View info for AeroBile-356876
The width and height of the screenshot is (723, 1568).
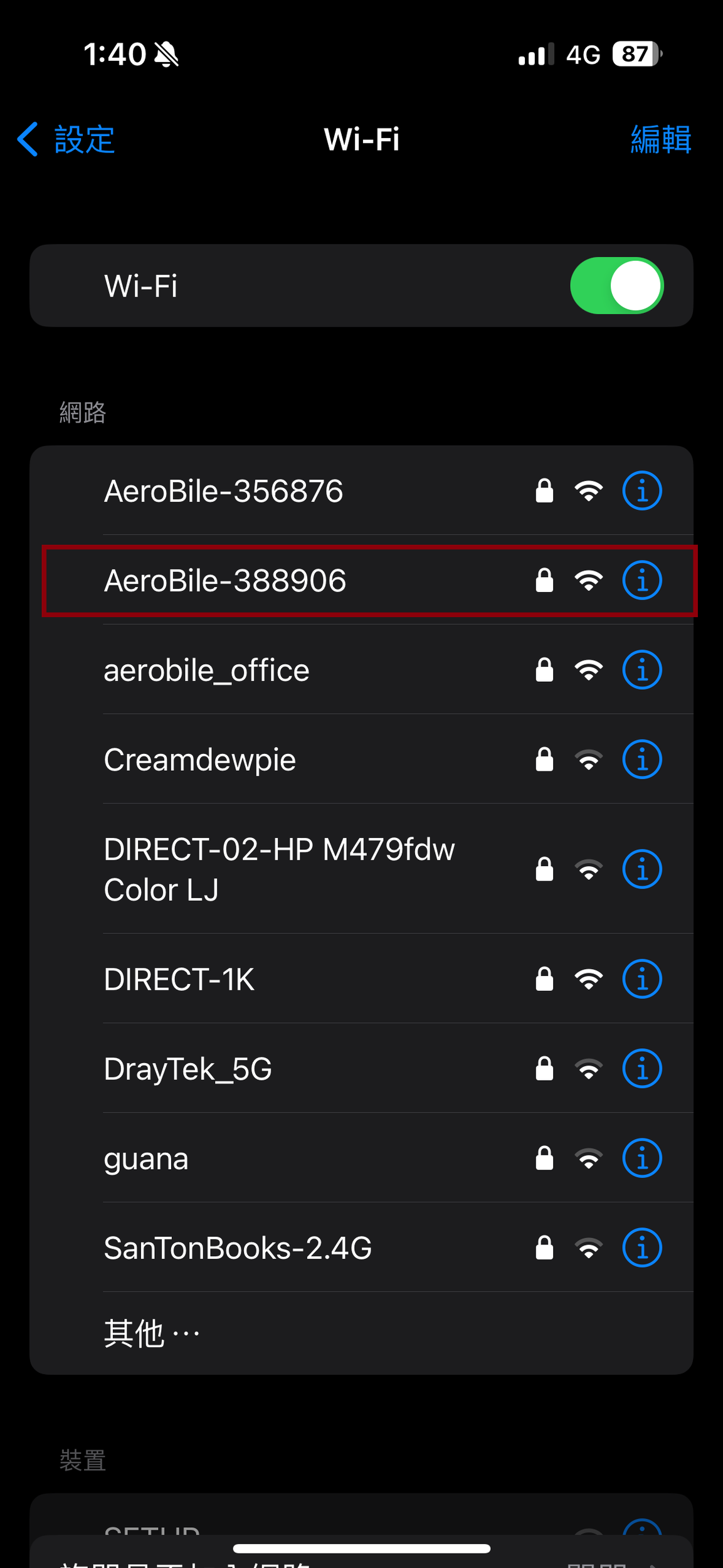coord(641,491)
